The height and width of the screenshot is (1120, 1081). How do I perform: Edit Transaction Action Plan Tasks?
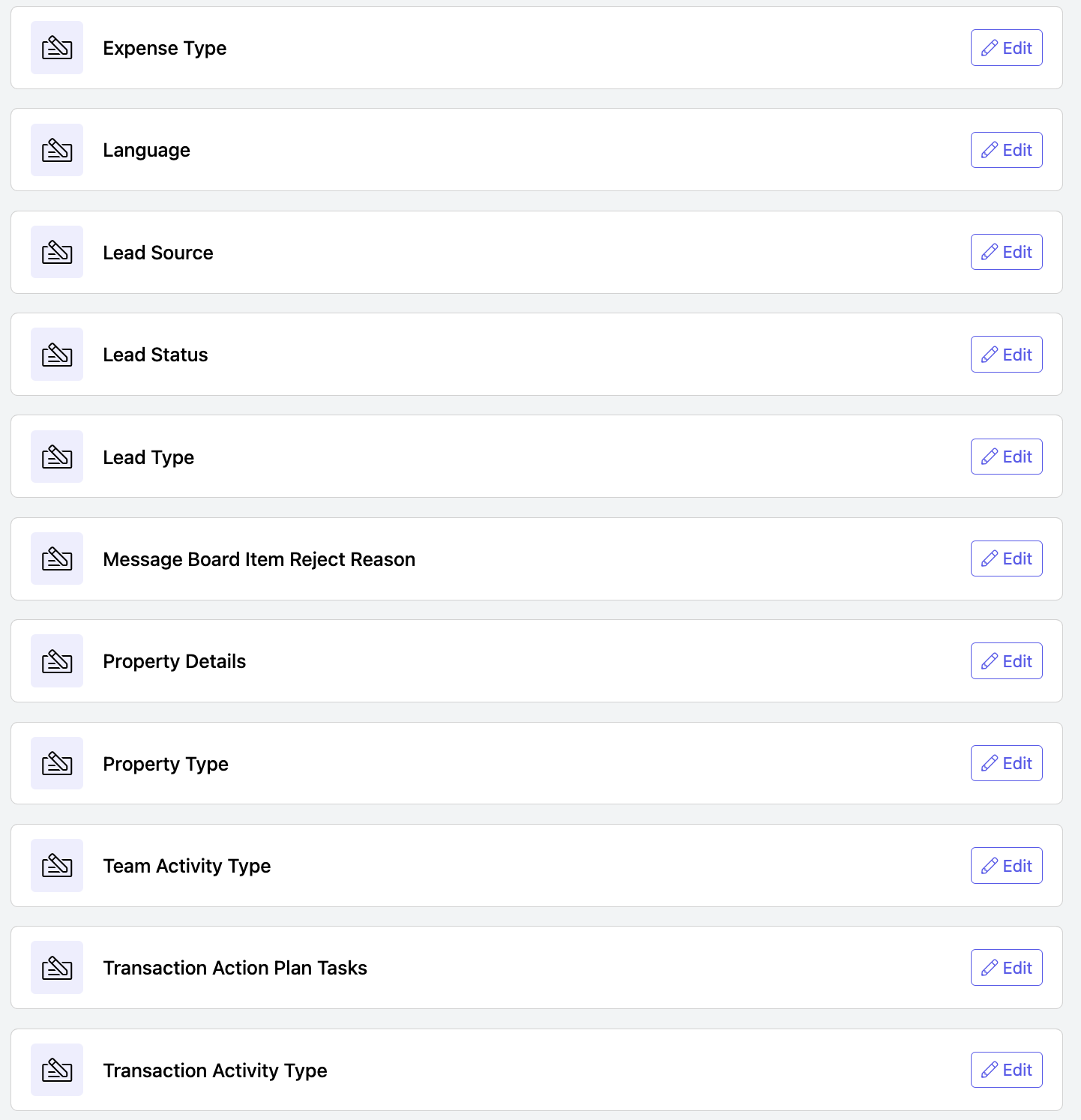1006,968
